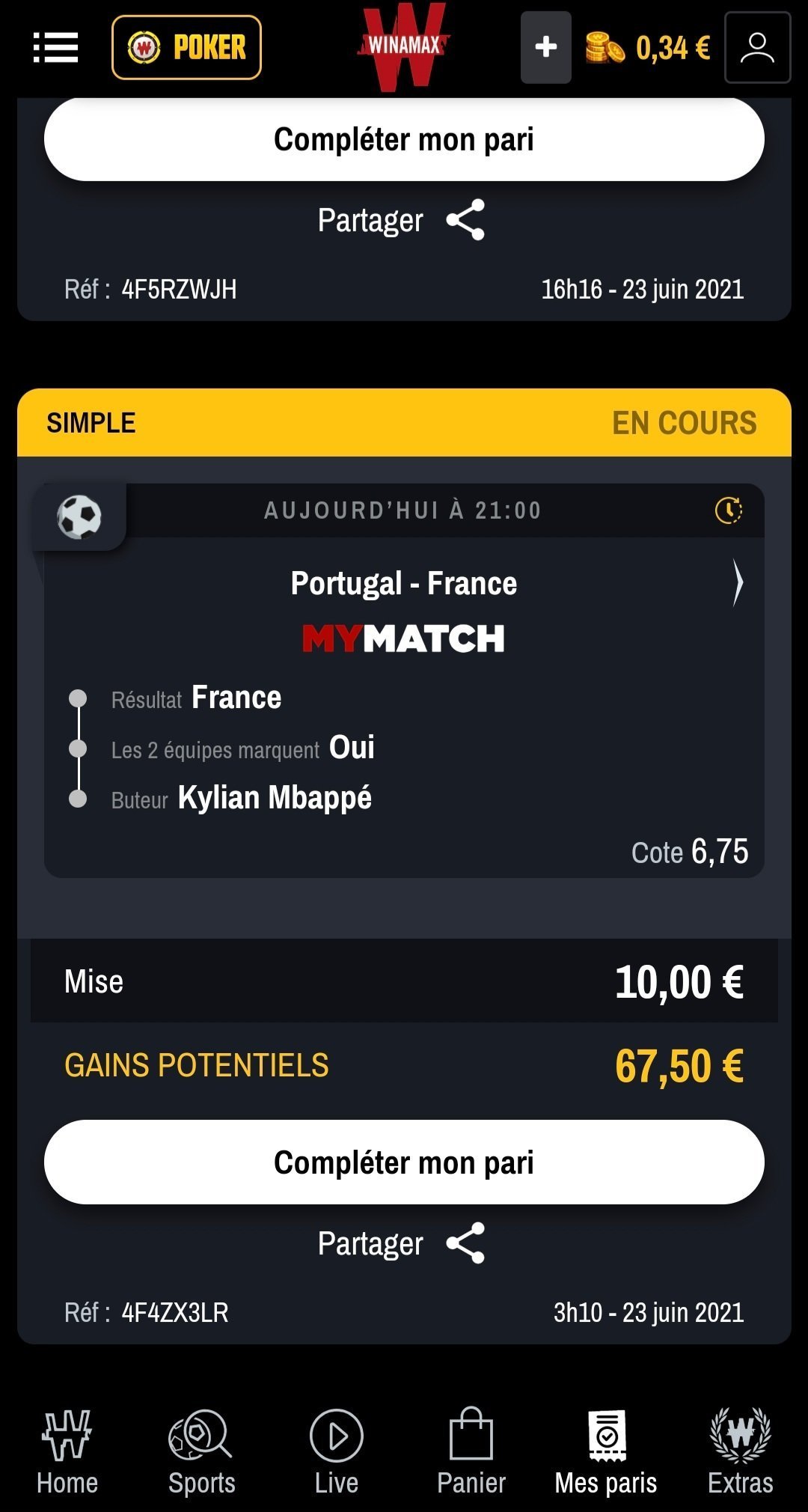Share the bet with reference 4F4ZX3LR
The image size is (808, 1512).
coord(402,1243)
